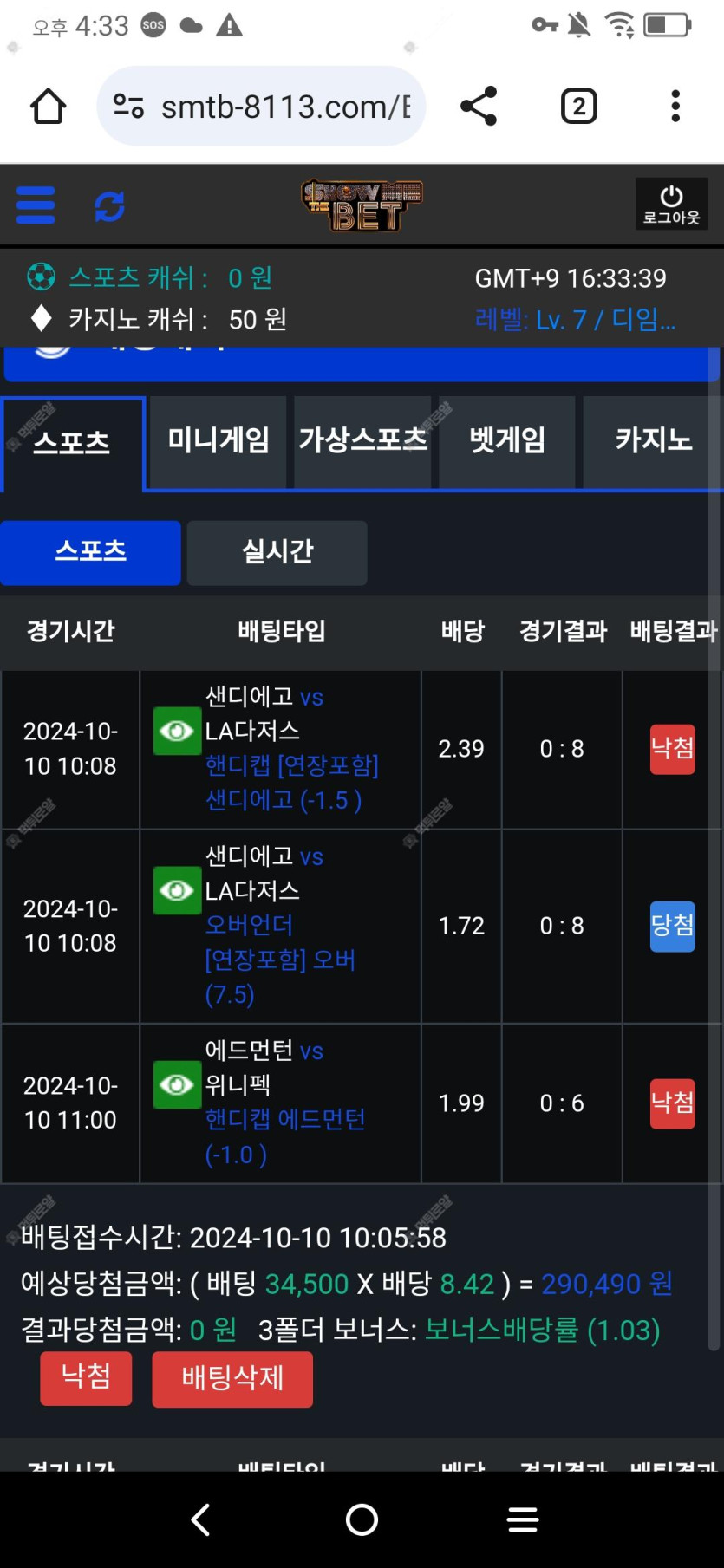Open the browser overflow menu
Screen dimensions: 724x1568
(675, 107)
